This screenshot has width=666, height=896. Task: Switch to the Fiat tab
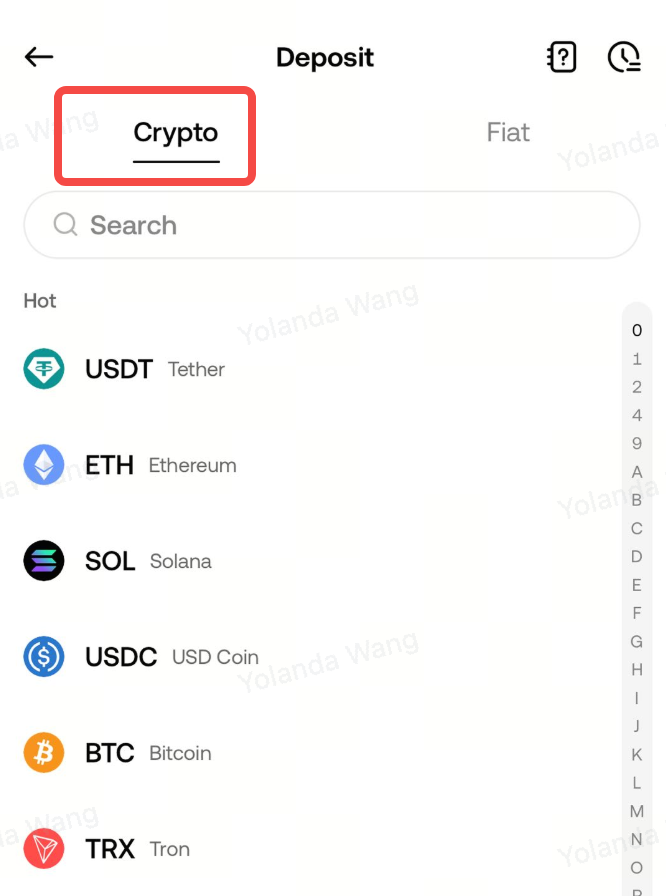click(x=508, y=133)
